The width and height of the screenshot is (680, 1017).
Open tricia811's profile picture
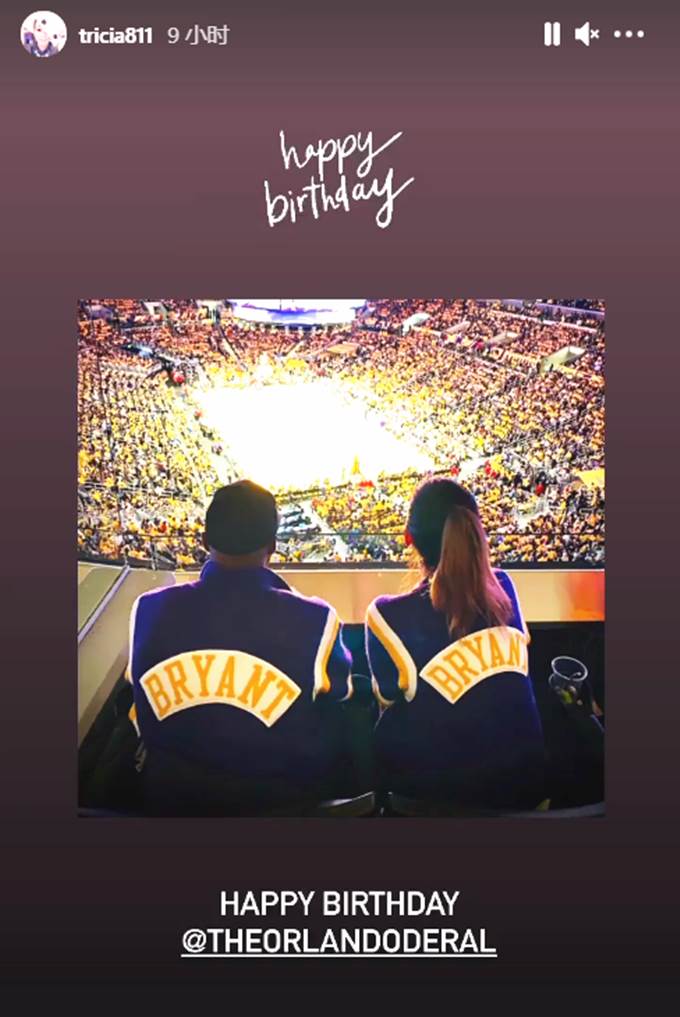point(43,35)
